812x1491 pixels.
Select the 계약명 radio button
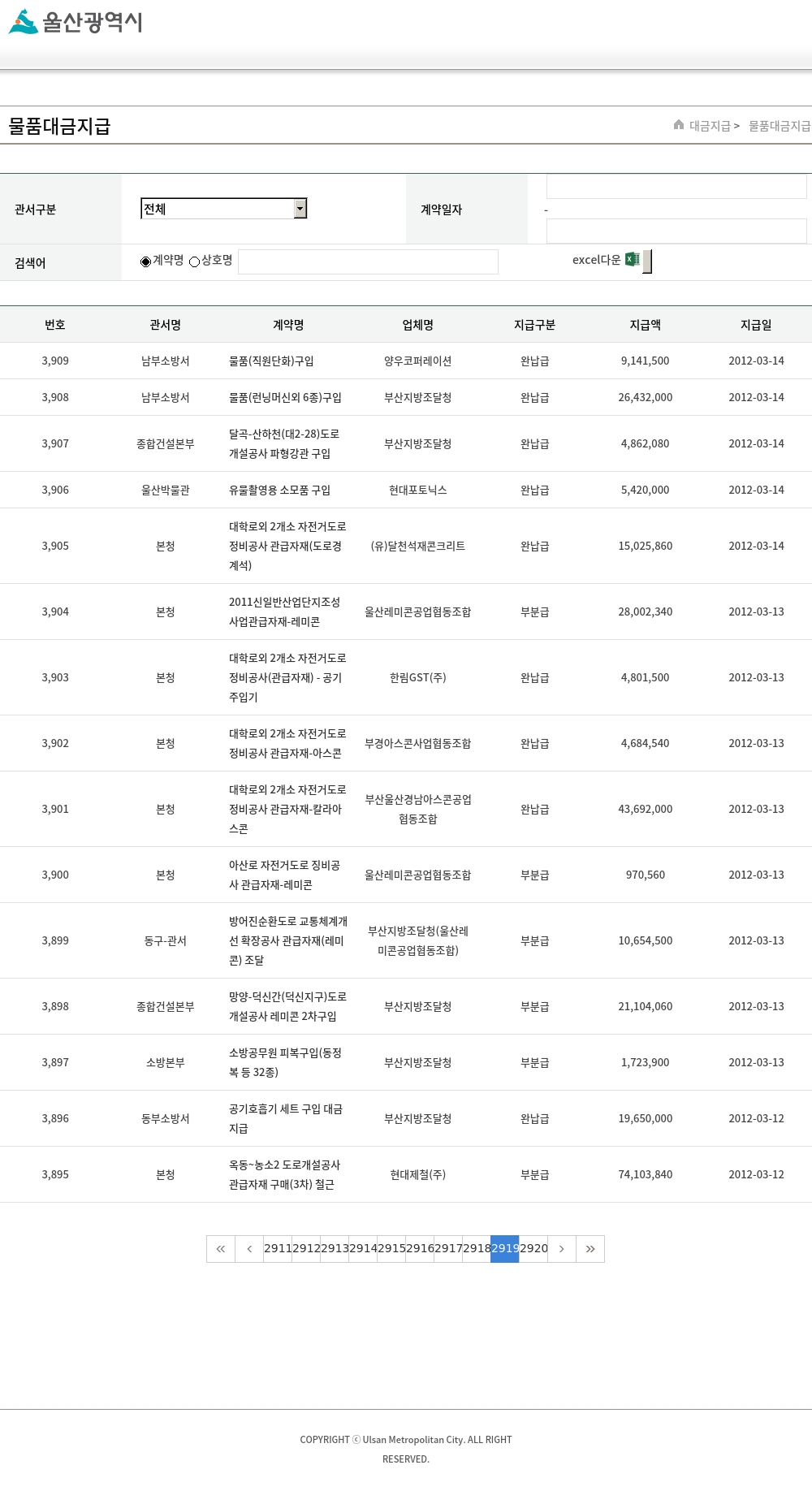point(145,261)
